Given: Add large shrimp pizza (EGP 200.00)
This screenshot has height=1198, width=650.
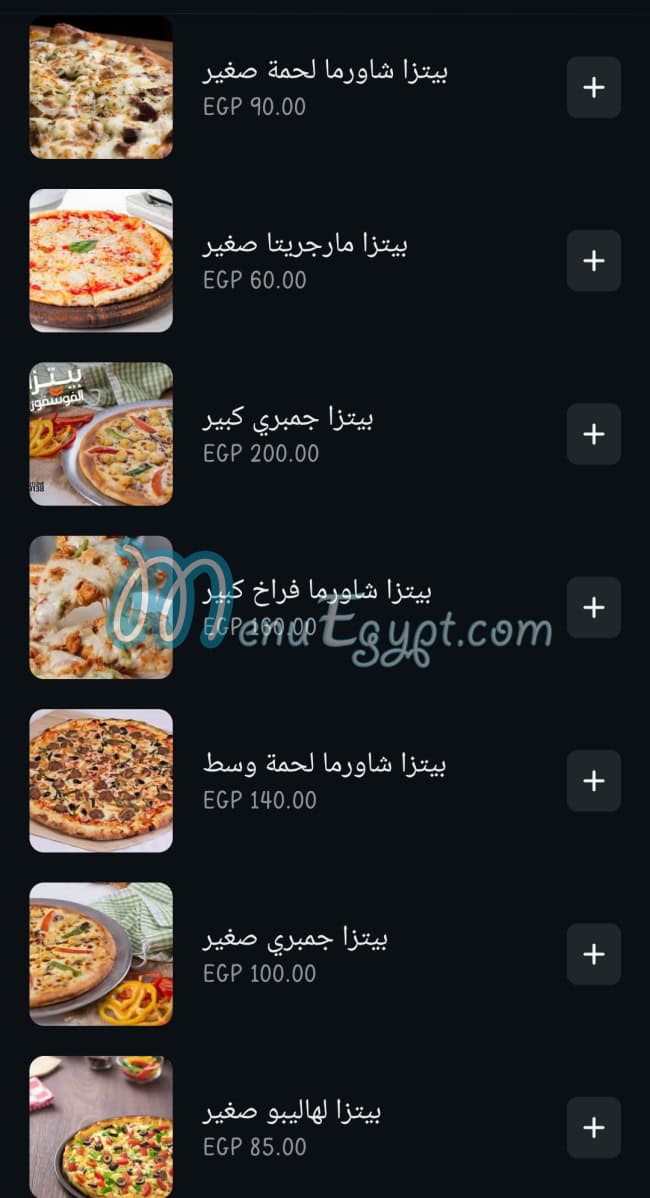Looking at the screenshot, I should [594, 434].
